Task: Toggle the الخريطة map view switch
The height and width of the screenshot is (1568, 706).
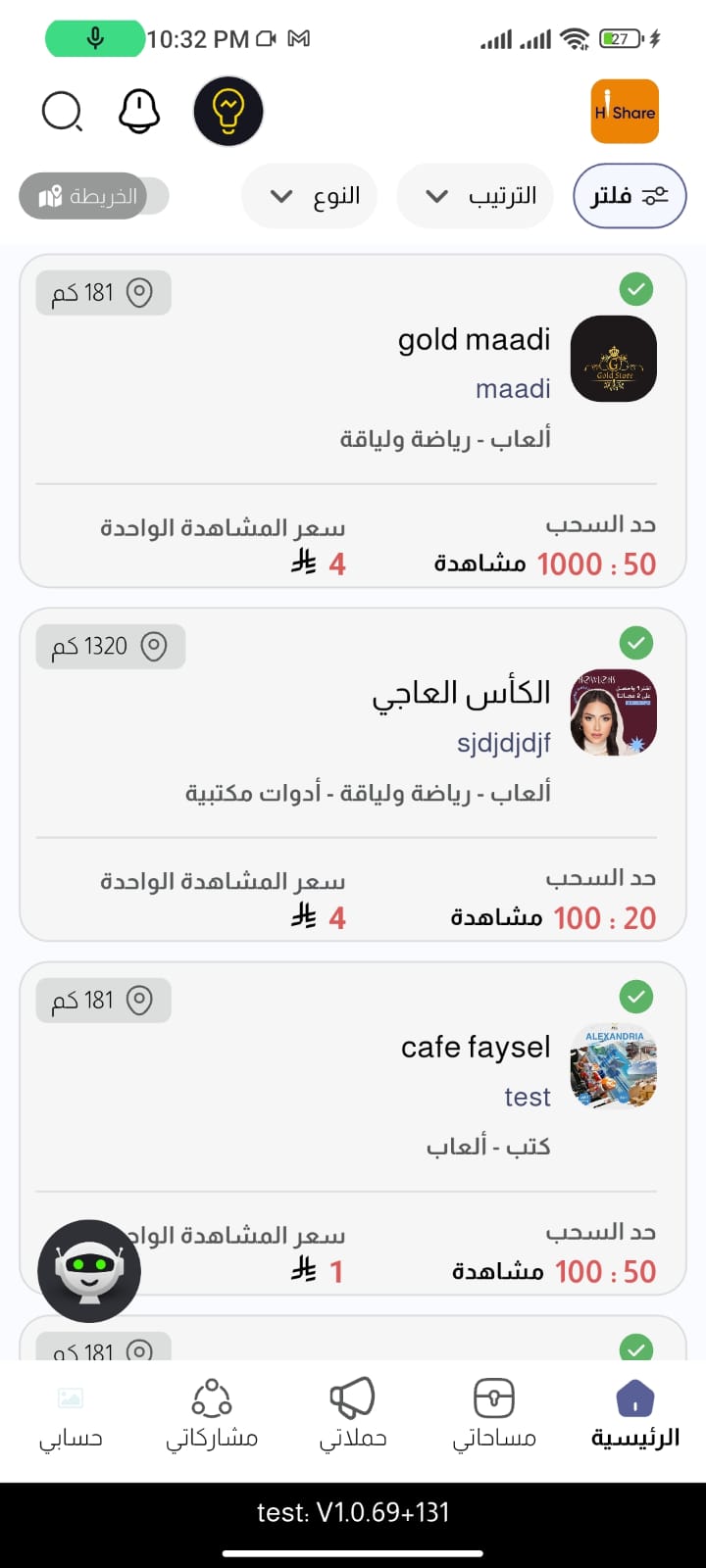Action: [92, 195]
